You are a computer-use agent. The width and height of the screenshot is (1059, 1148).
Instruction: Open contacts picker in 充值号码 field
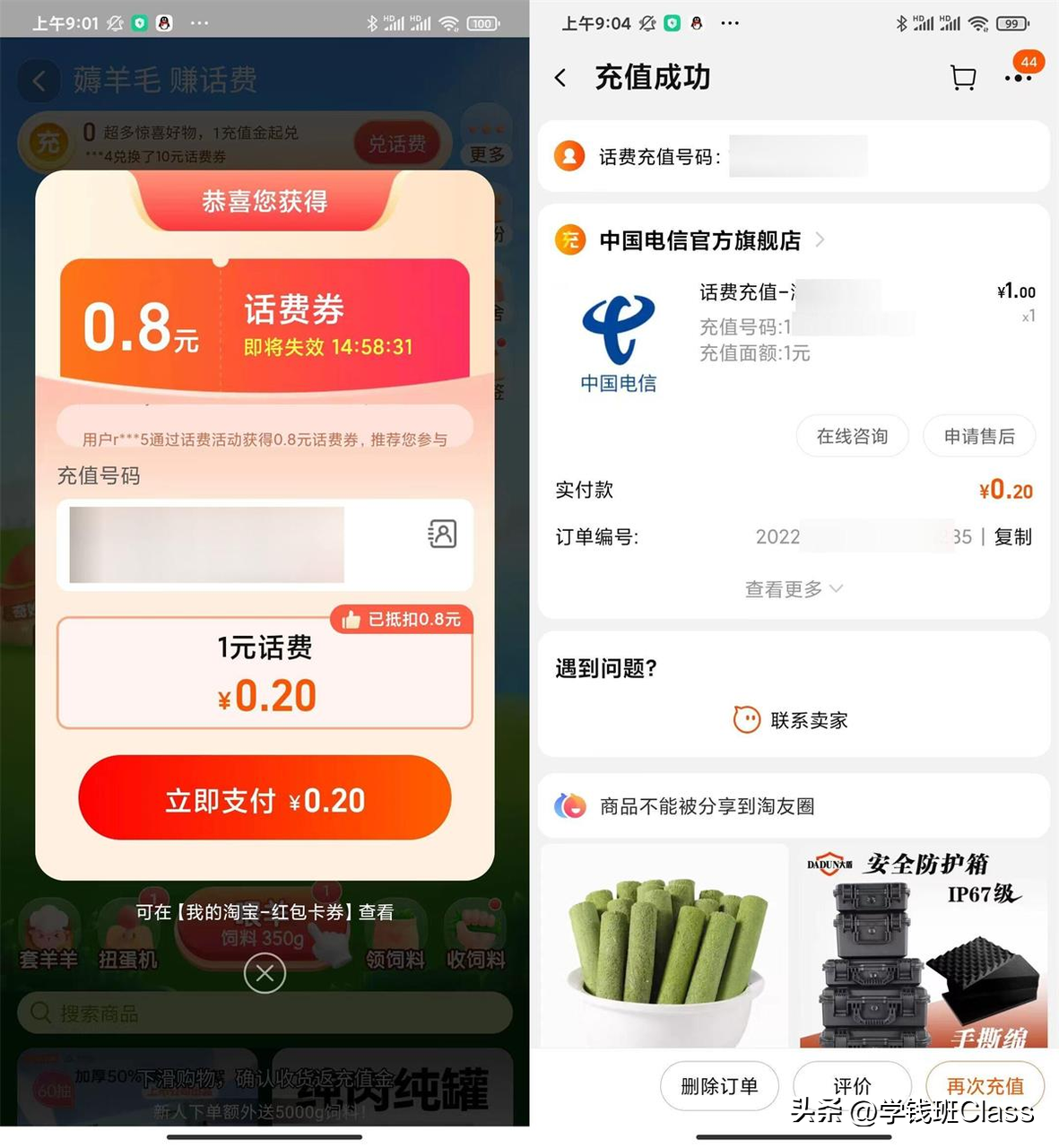point(442,535)
